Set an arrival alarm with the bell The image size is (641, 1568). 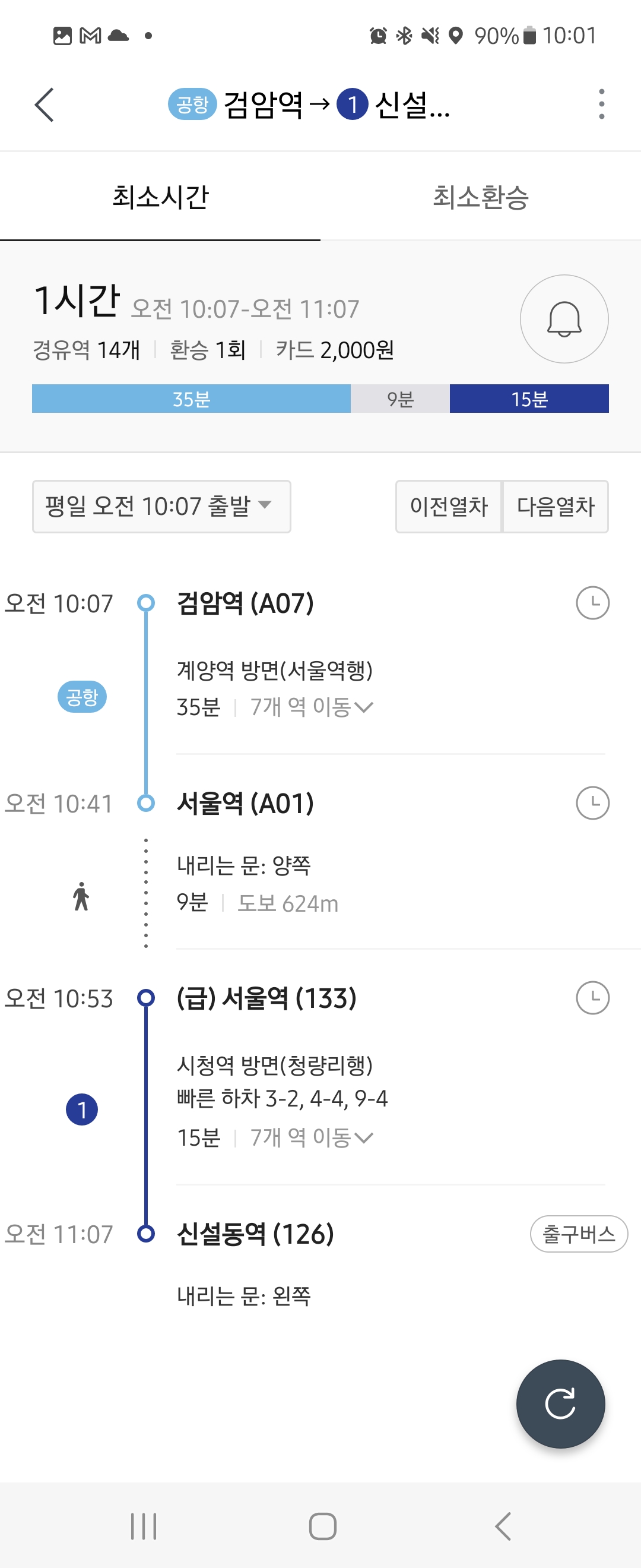(564, 319)
